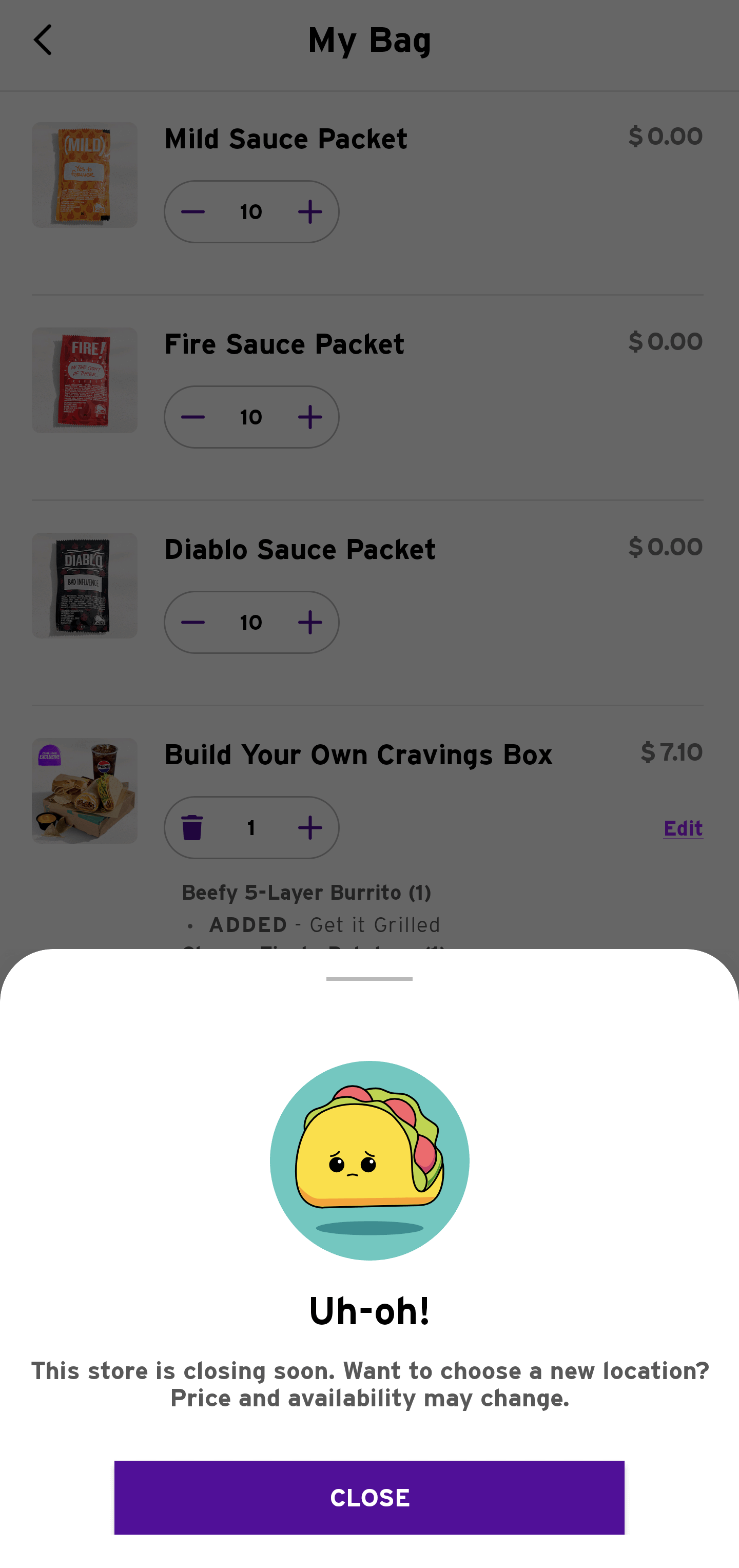Viewport: 739px width, 1568px height.
Task: Go back from My Bag
Action: [43, 40]
